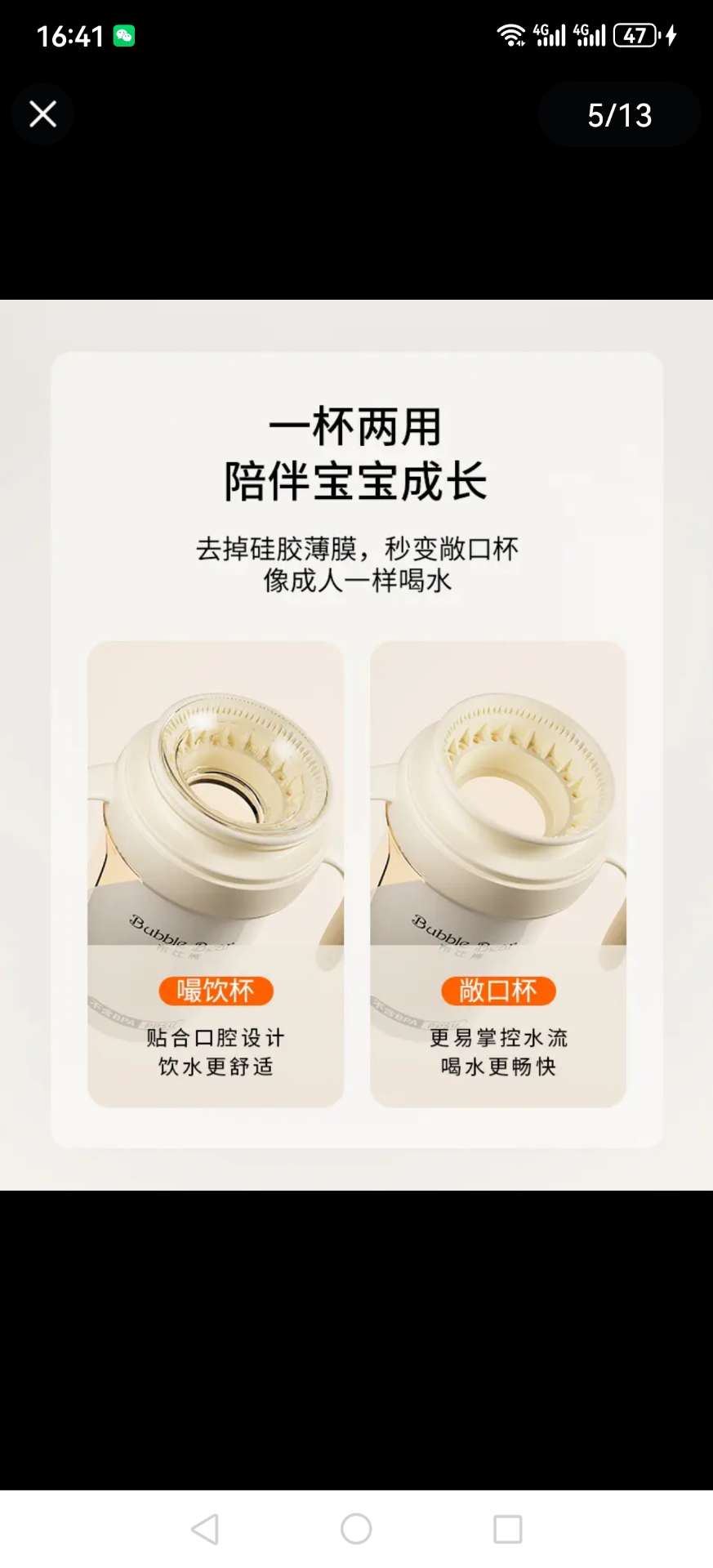Viewport: 713px width, 1568px height.
Task: Go back with system navigation button
Action: point(205,1529)
